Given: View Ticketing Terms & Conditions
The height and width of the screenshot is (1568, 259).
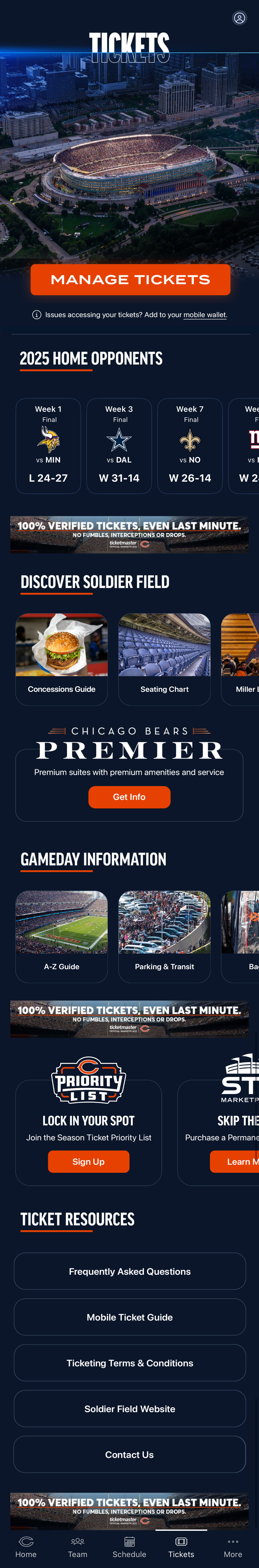Looking at the screenshot, I should click(129, 1363).
